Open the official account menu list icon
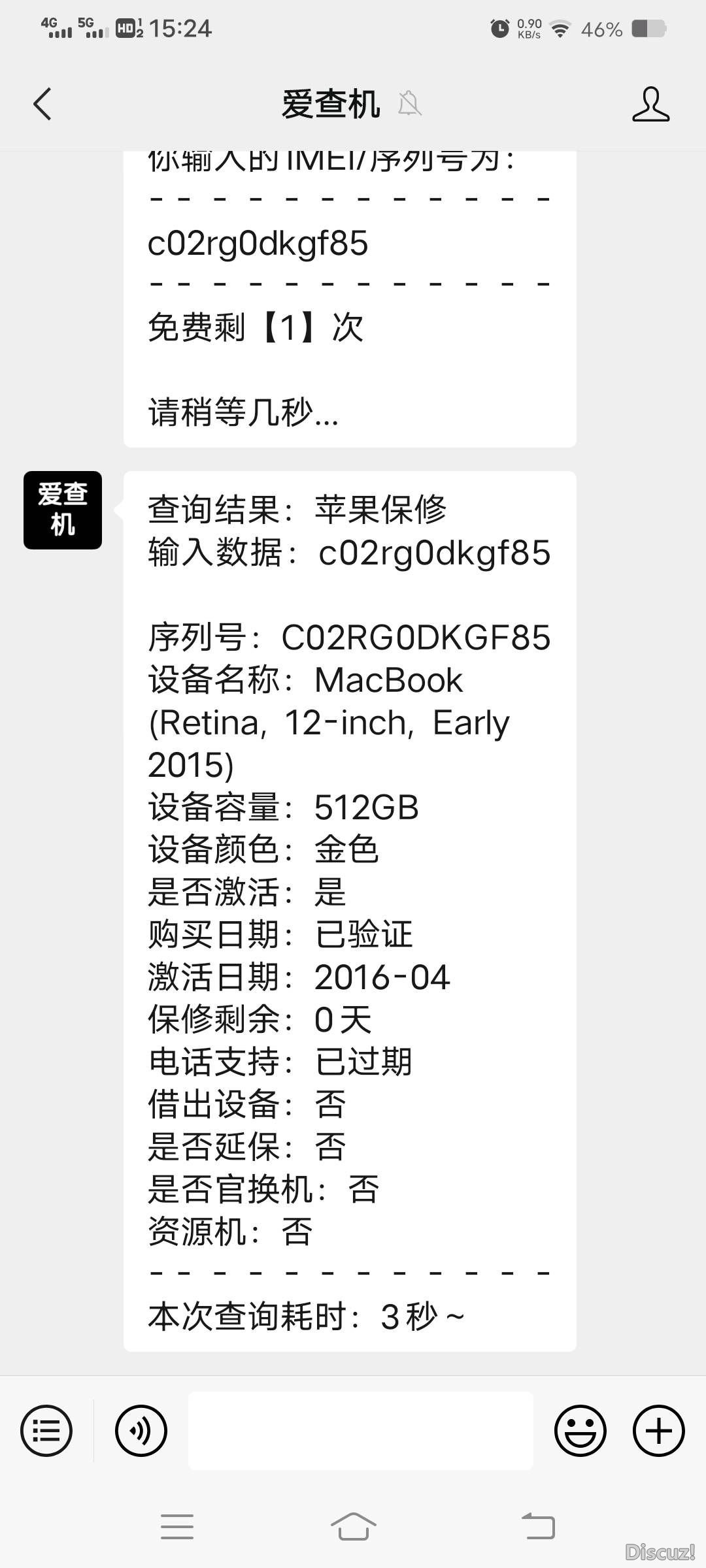Viewport: 706px width, 1568px height. pyautogui.click(x=46, y=1430)
